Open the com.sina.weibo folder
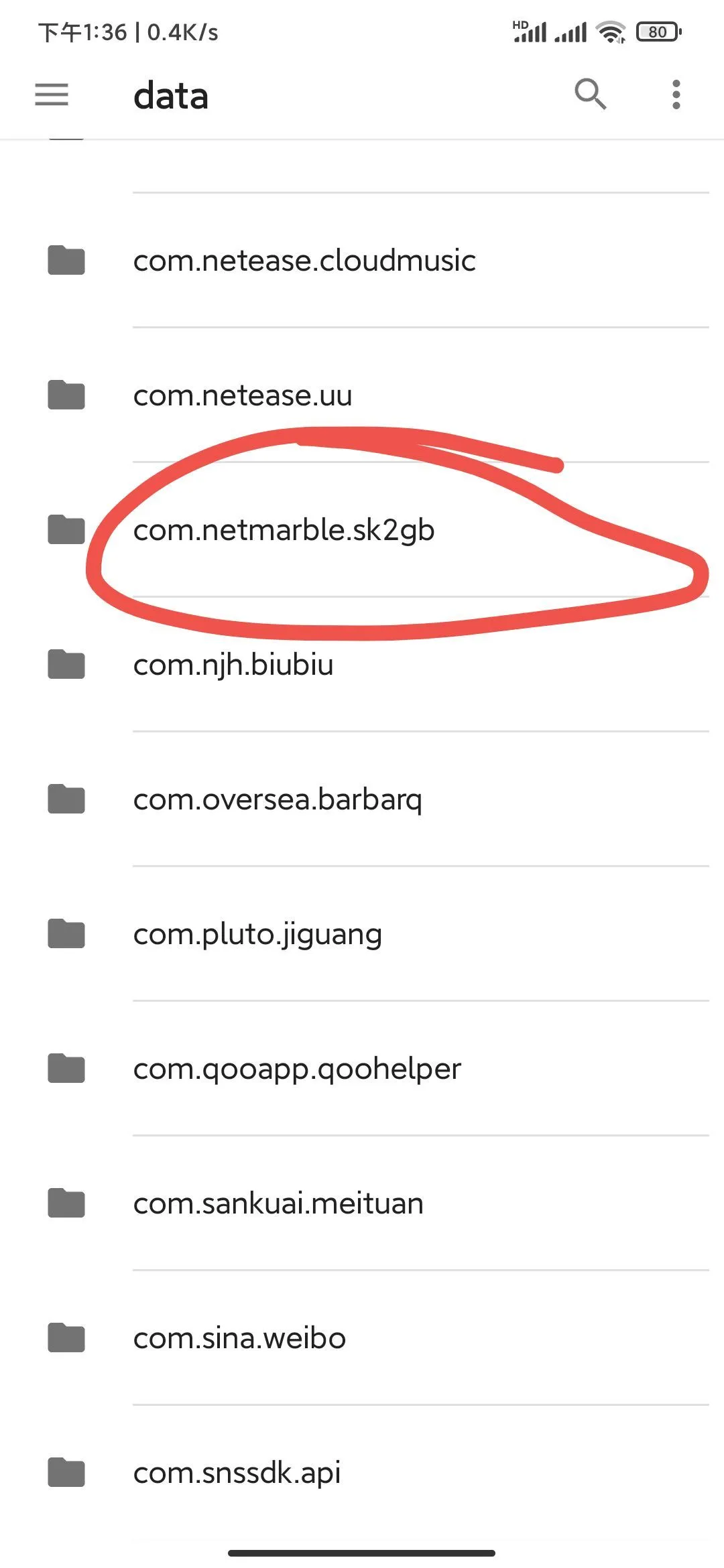 pos(239,1338)
